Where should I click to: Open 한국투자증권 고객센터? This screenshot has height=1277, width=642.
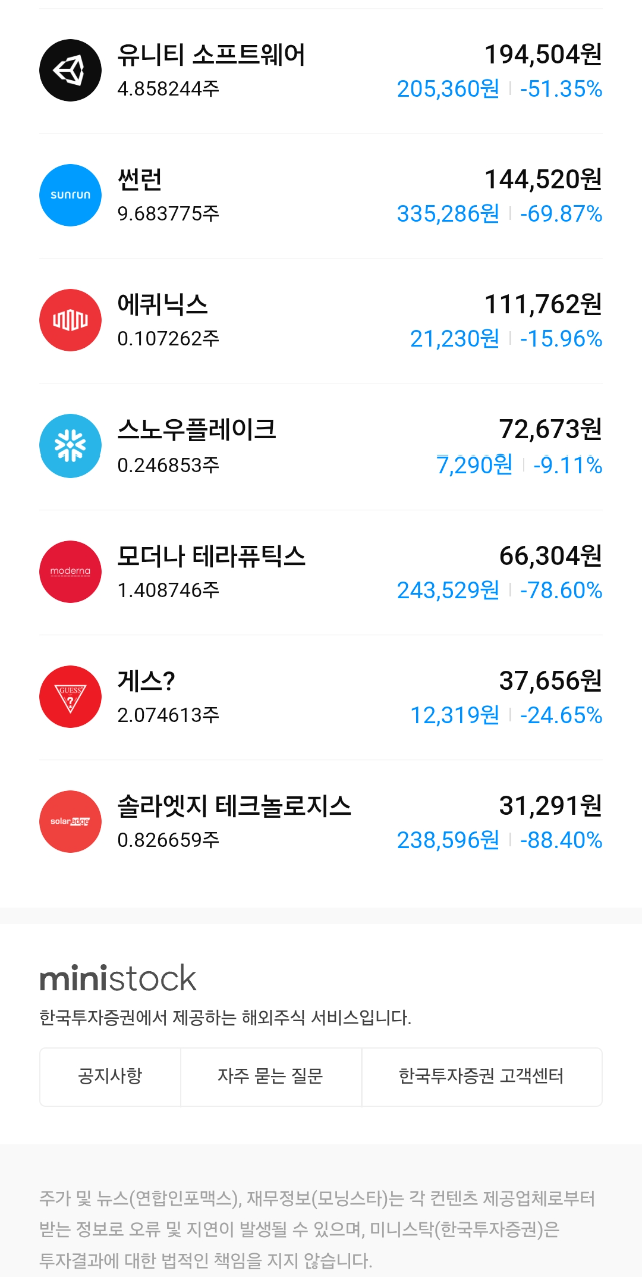482,1077
